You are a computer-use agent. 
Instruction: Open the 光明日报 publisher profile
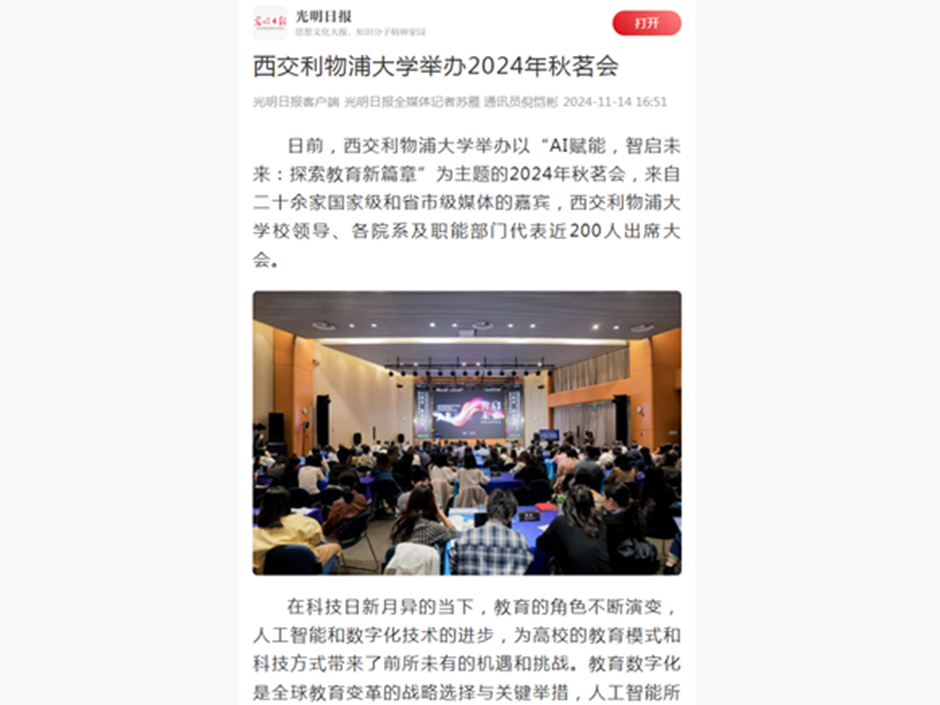coord(324,17)
